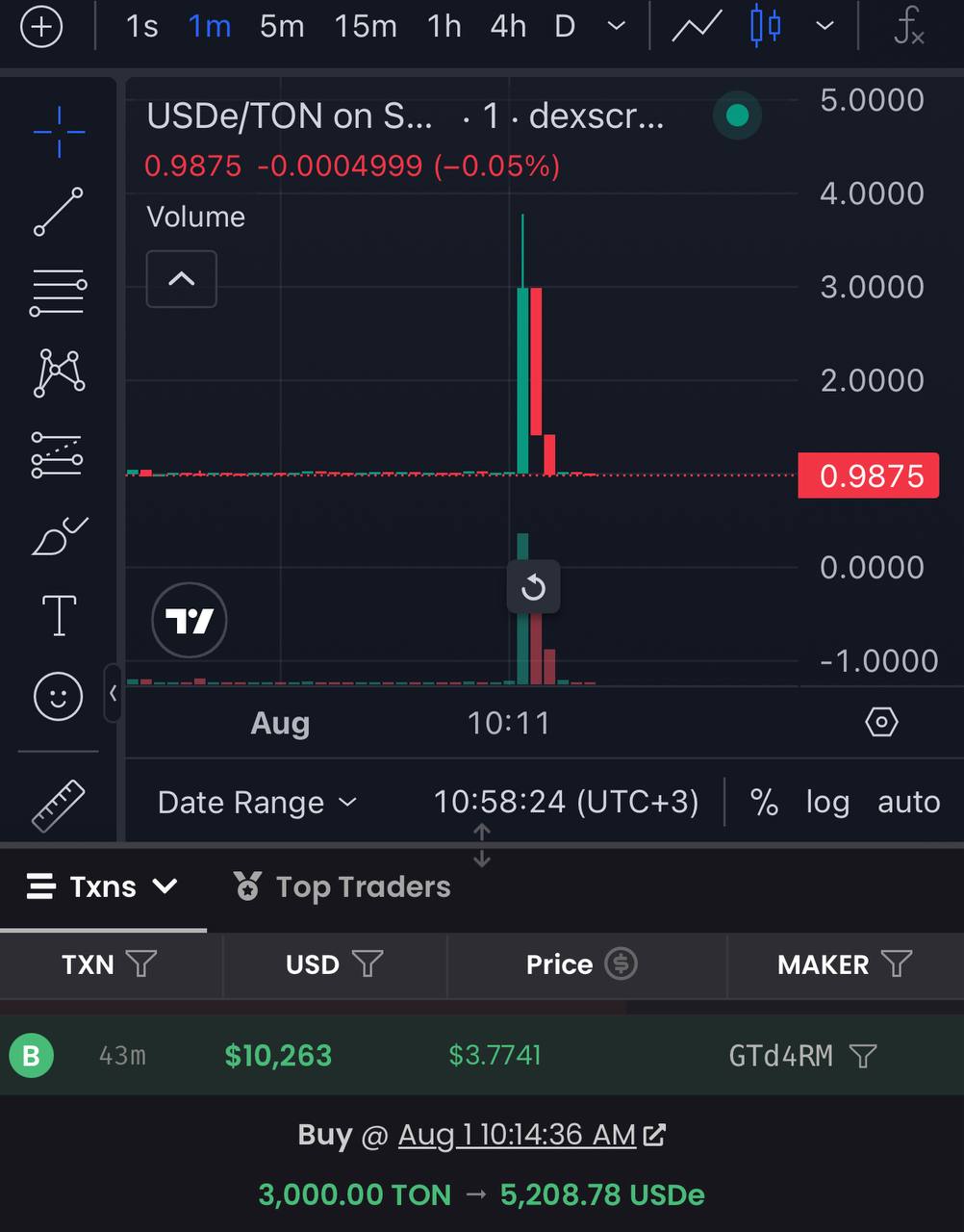Open the indicators fx menu
This screenshot has width=964, height=1232.
pos(908,27)
